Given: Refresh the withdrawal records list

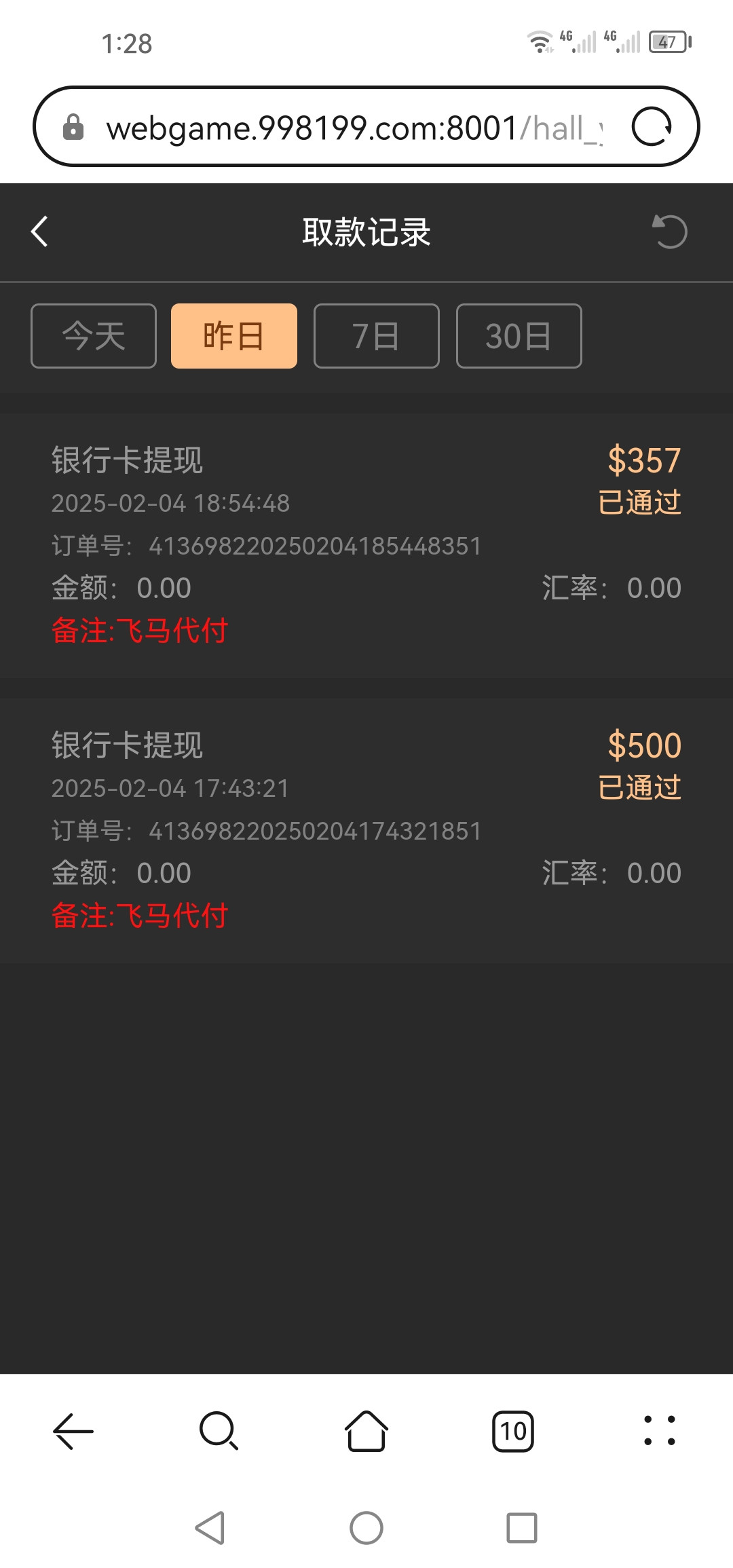Looking at the screenshot, I should tap(669, 231).
